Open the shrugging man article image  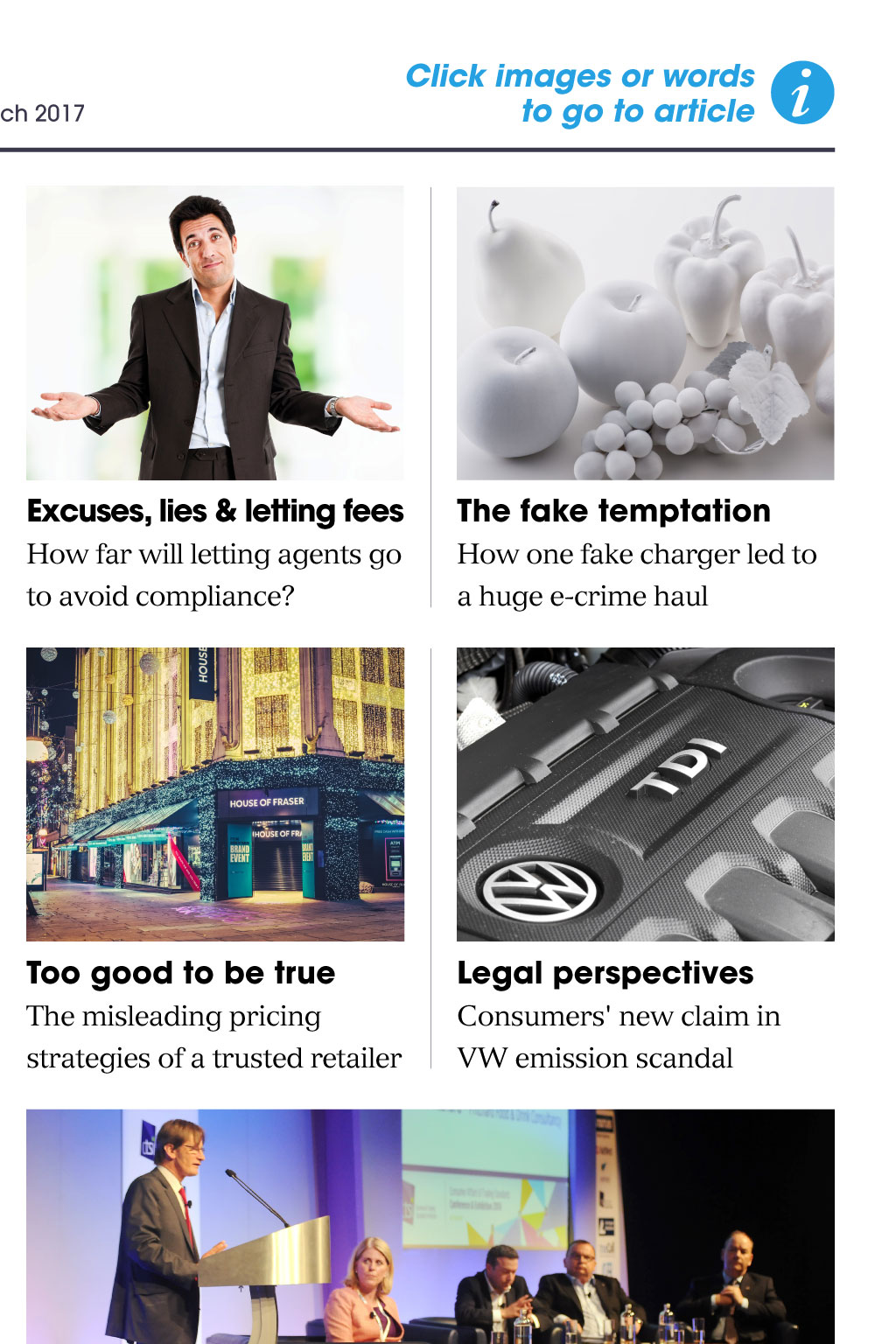(x=215, y=332)
